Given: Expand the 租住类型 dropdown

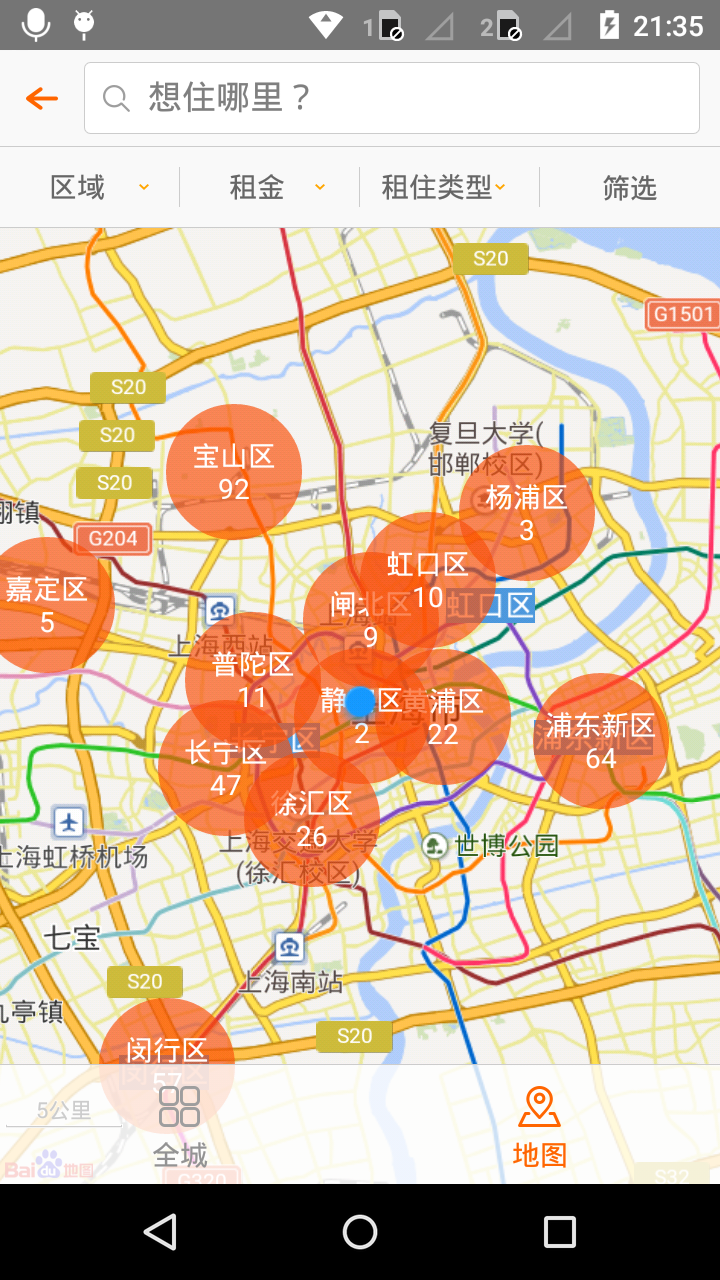Looking at the screenshot, I should point(449,187).
